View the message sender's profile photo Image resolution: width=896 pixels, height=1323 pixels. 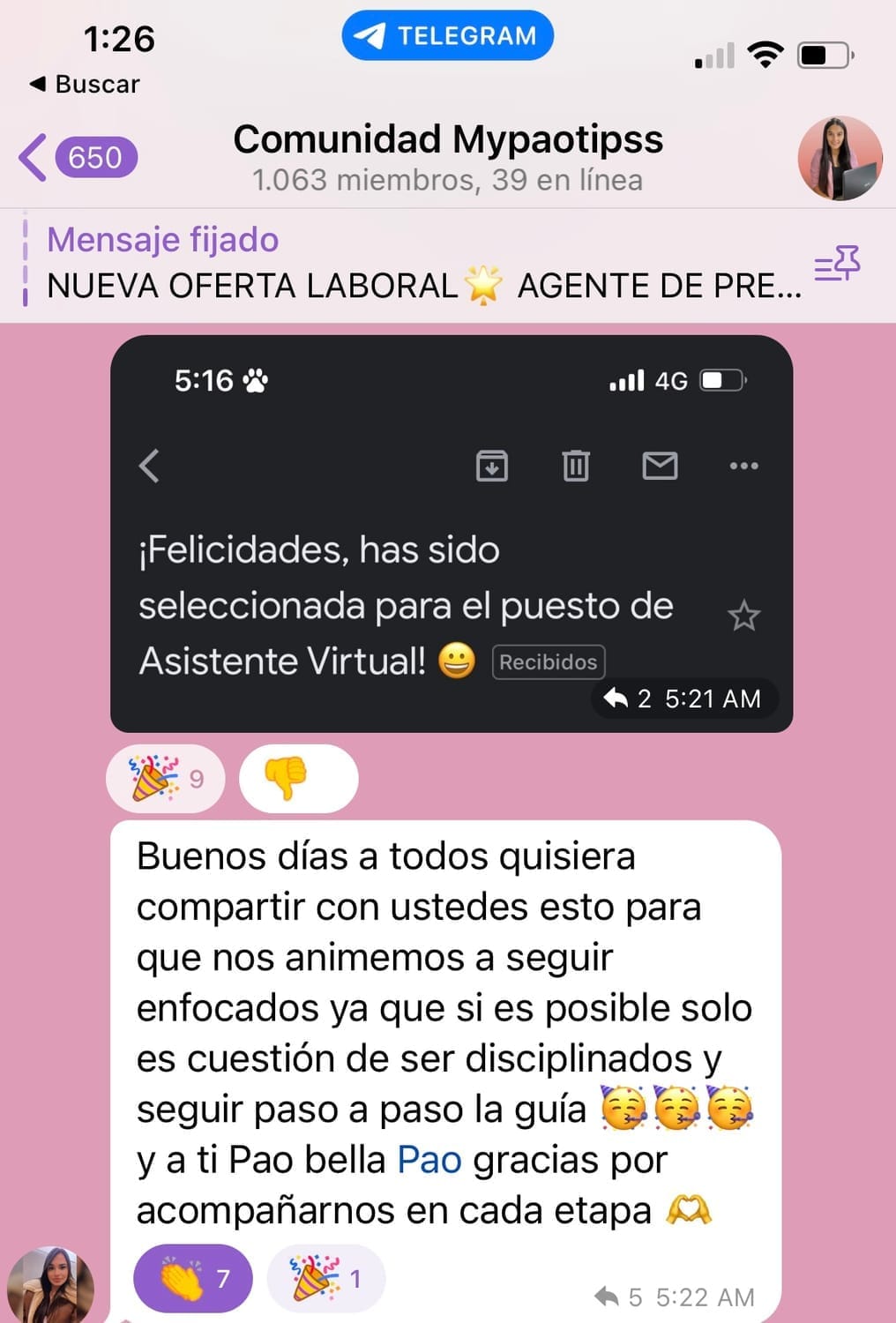[51, 1286]
